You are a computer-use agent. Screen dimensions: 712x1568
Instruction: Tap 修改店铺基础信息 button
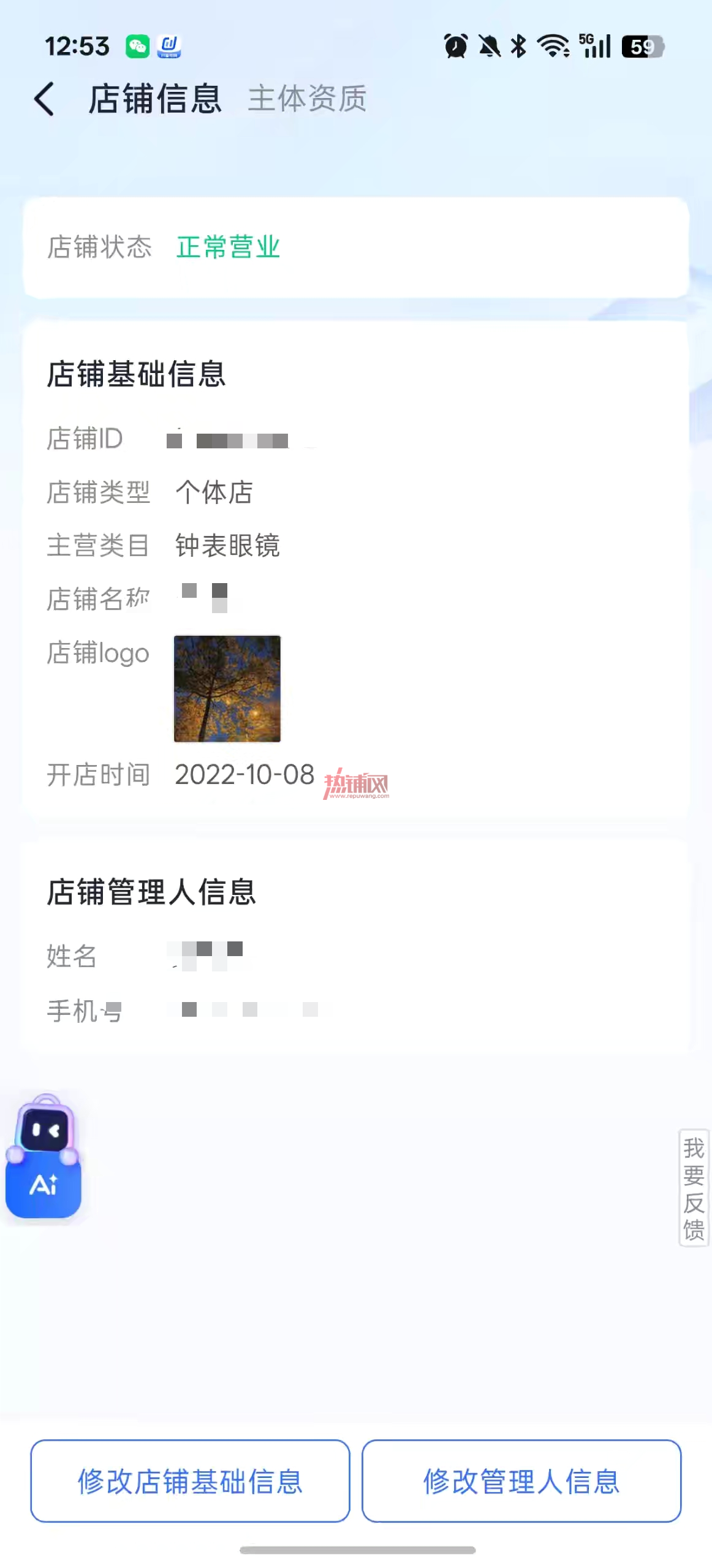click(x=190, y=1480)
